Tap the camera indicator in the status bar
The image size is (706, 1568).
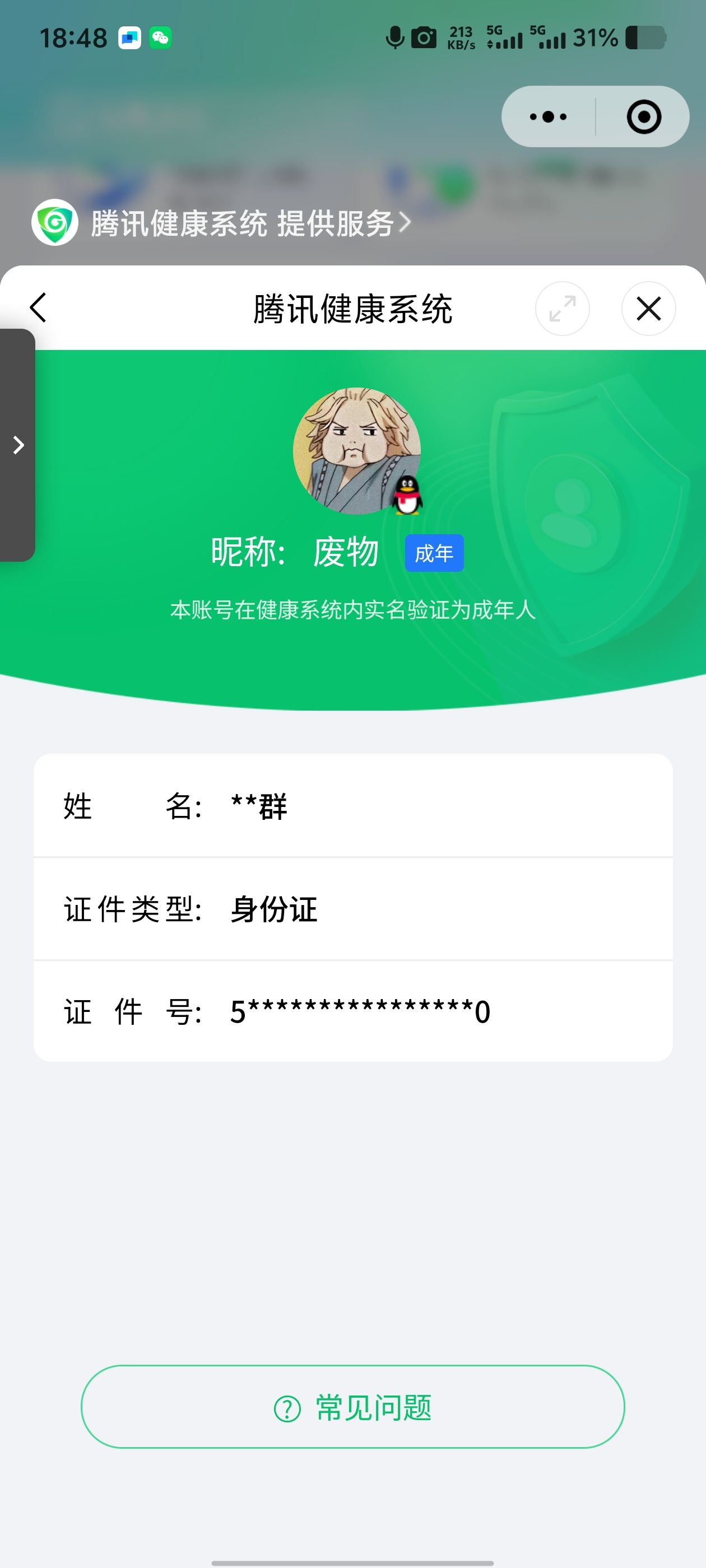click(424, 38)
